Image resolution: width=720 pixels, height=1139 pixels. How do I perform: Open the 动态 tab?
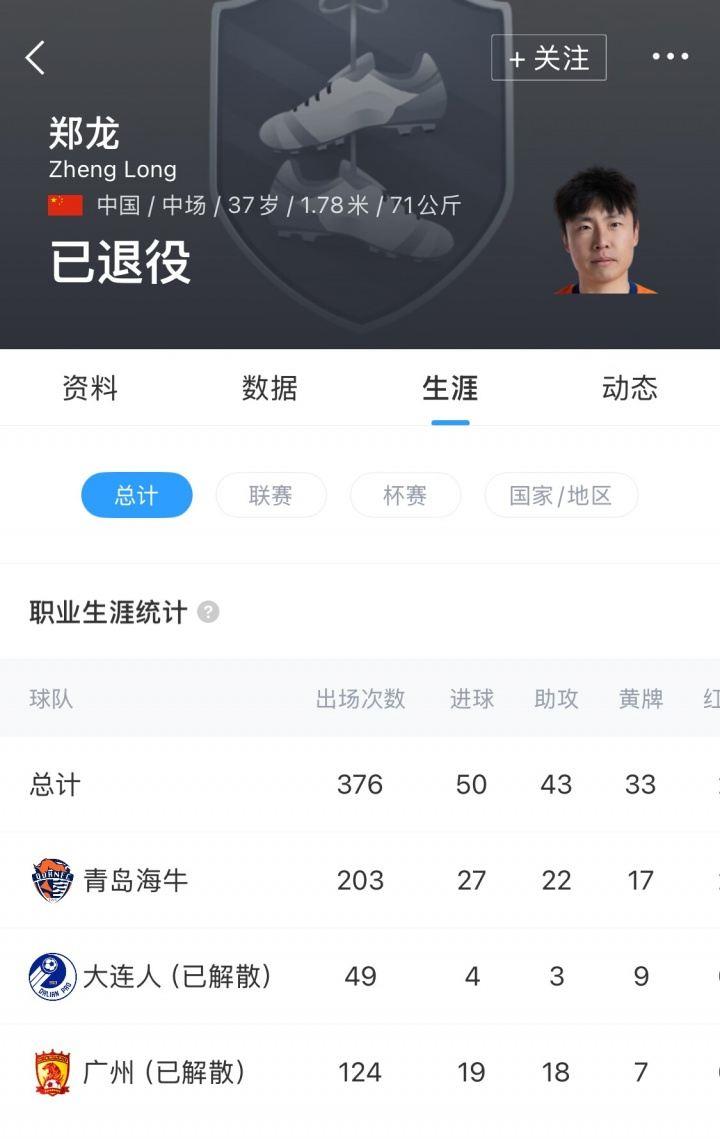pyautogui.click(x=630, y=388)
